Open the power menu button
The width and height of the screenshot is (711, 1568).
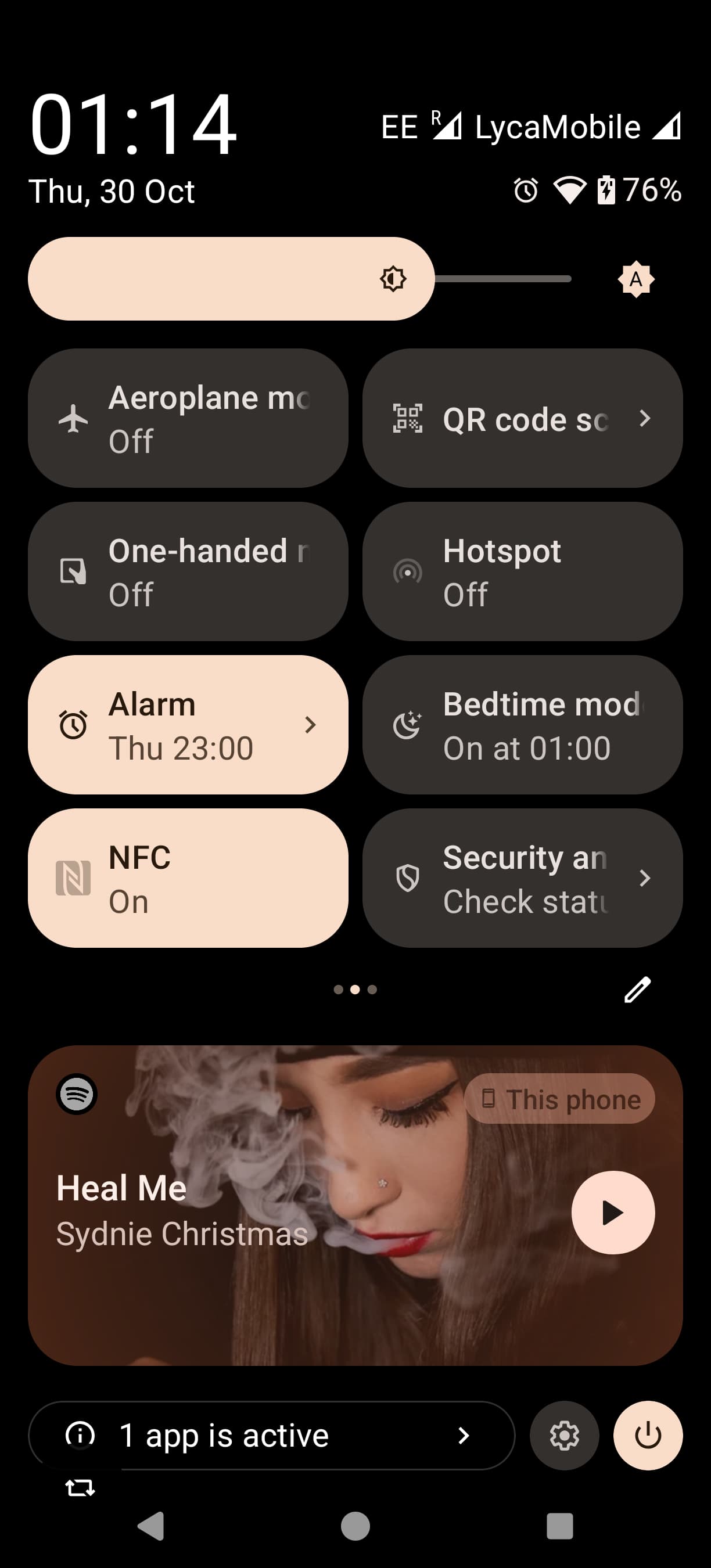point(647,1436)
